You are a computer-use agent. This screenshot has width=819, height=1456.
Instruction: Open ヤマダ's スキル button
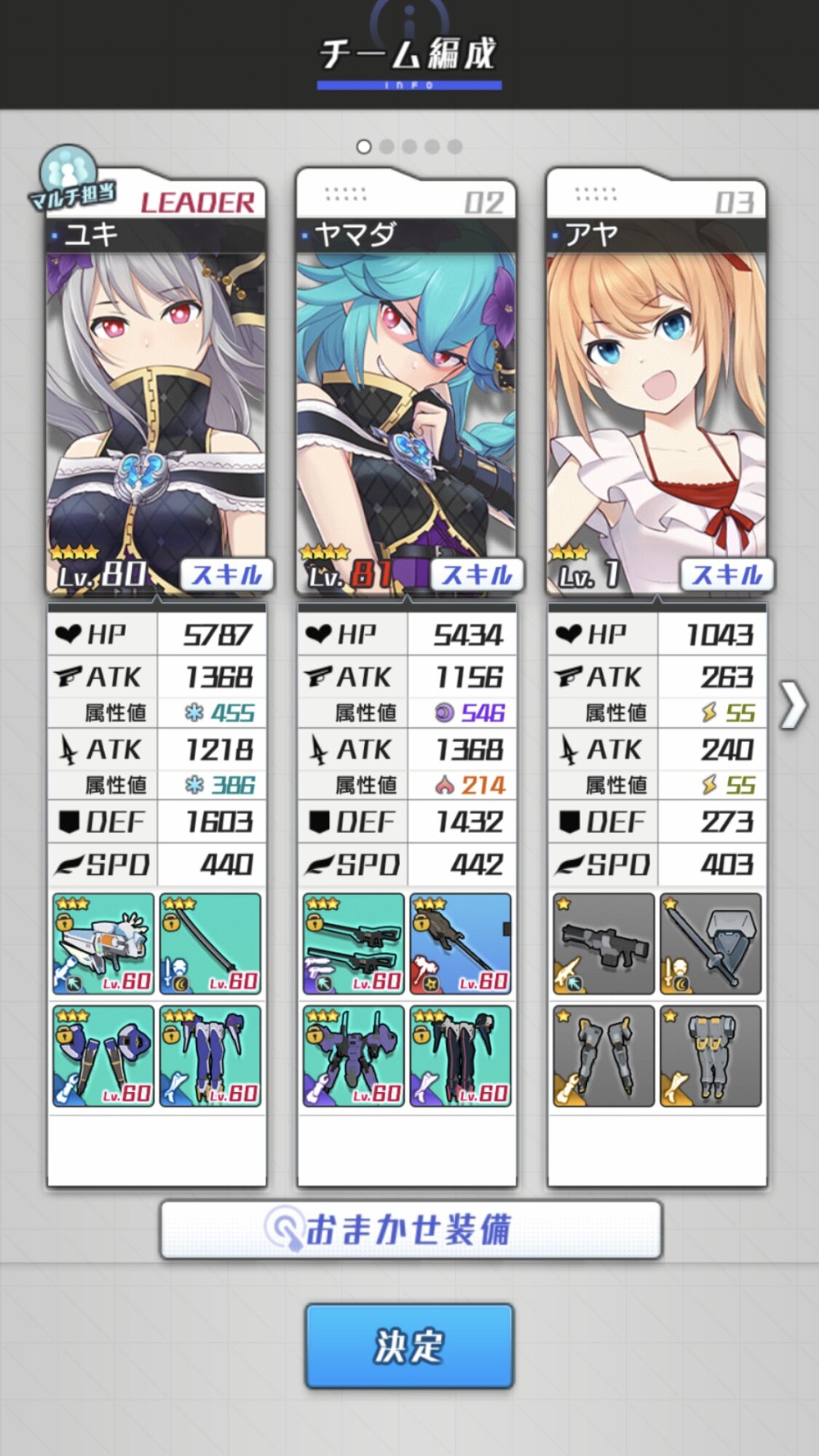(476, 574)
